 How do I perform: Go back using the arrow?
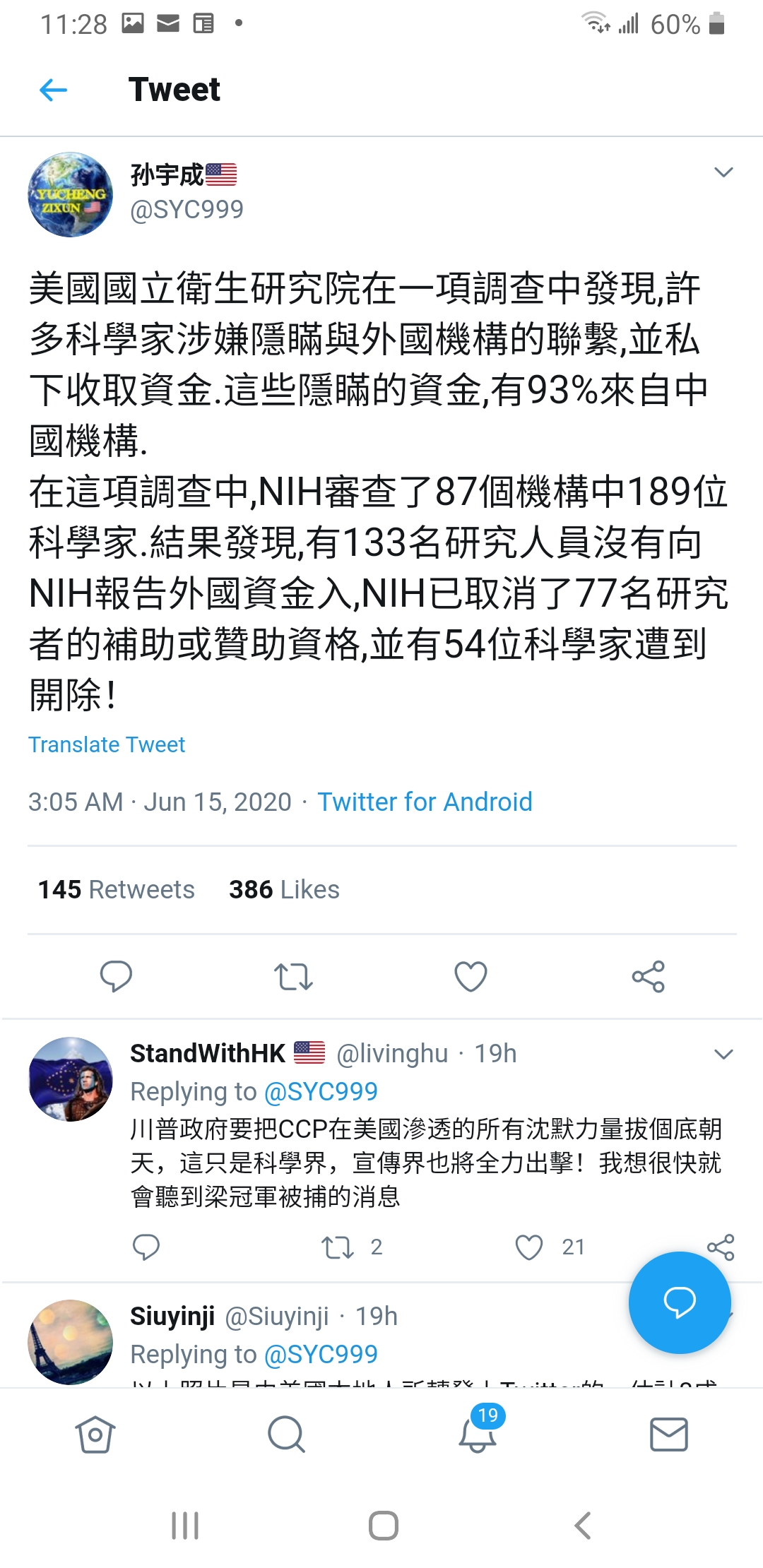coord(54,90)
